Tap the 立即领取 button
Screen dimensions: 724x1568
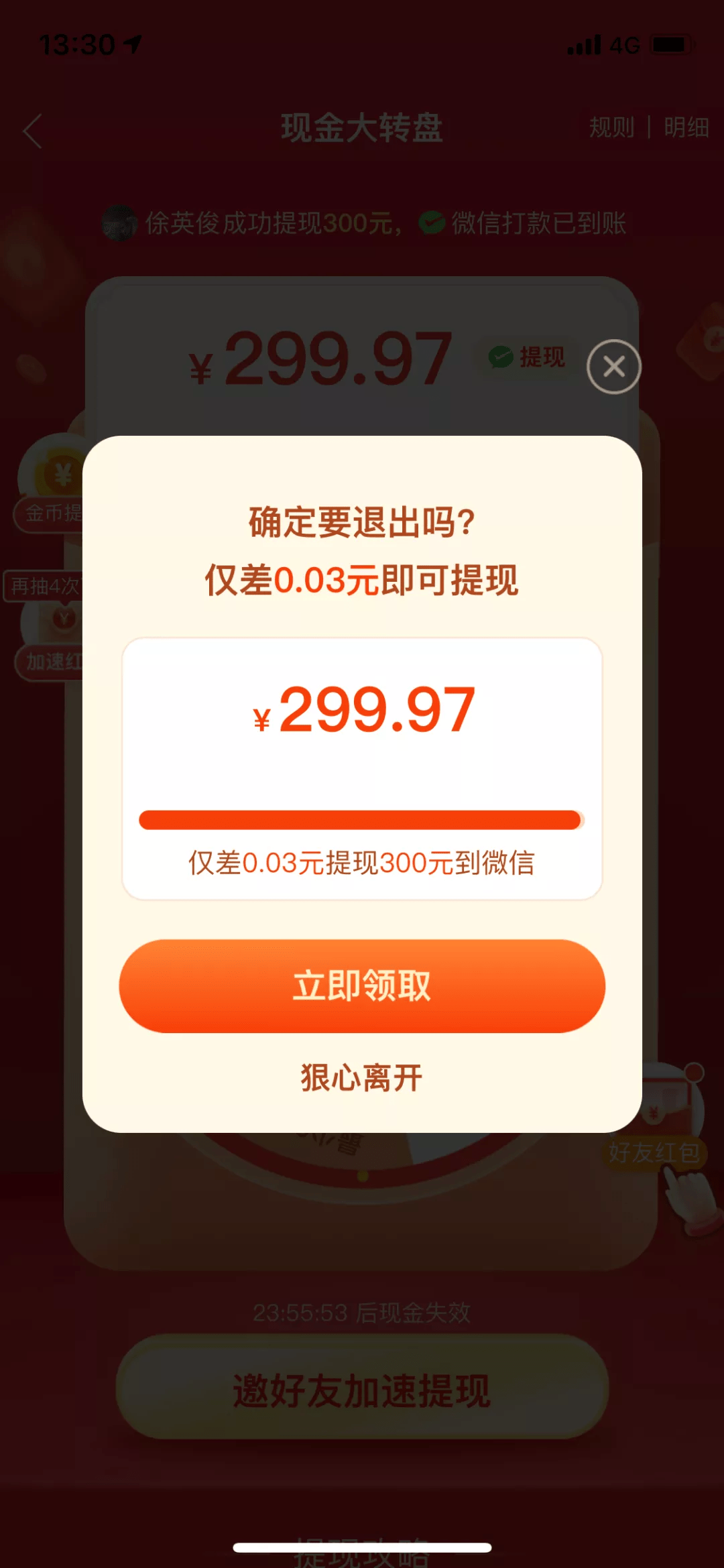(362, 985)
